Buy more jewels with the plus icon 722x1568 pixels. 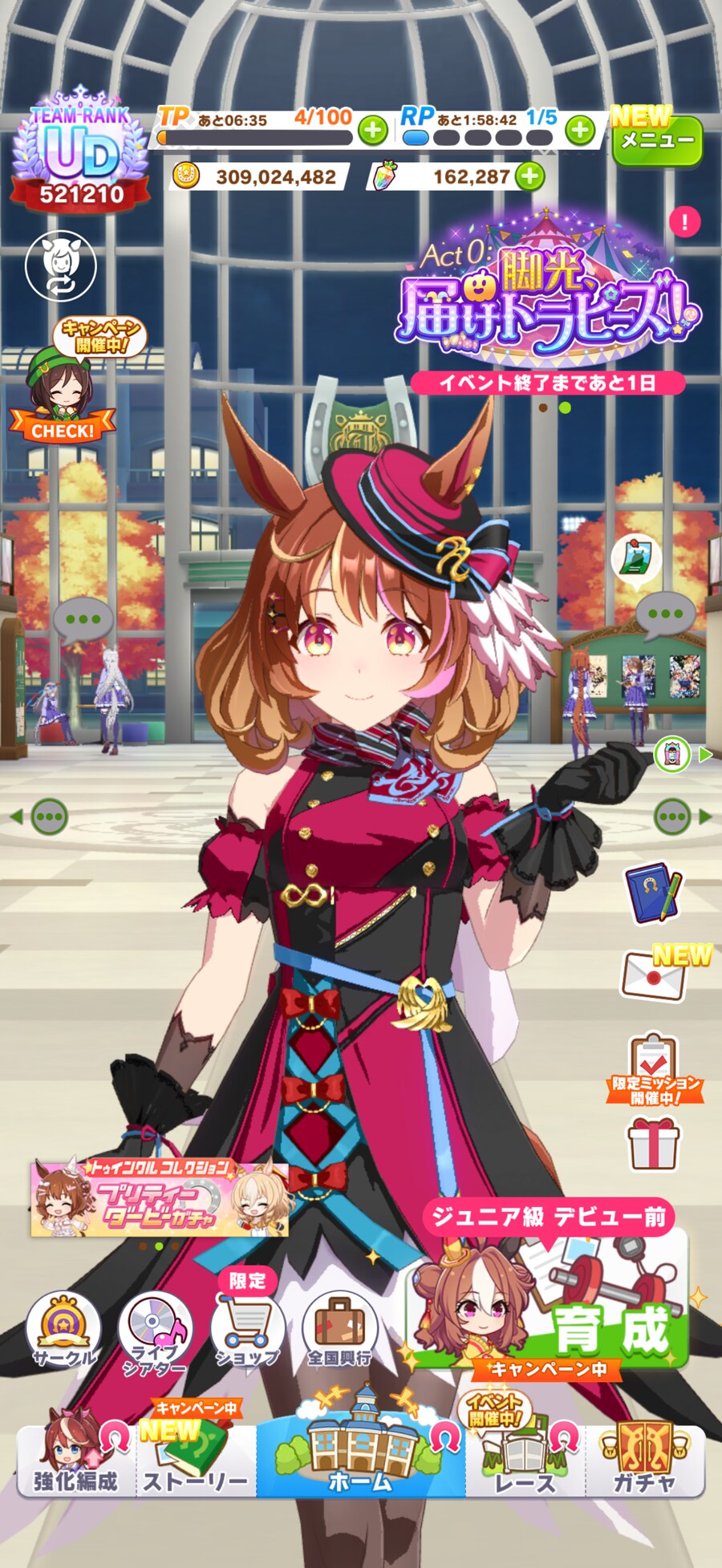[529, 176]
